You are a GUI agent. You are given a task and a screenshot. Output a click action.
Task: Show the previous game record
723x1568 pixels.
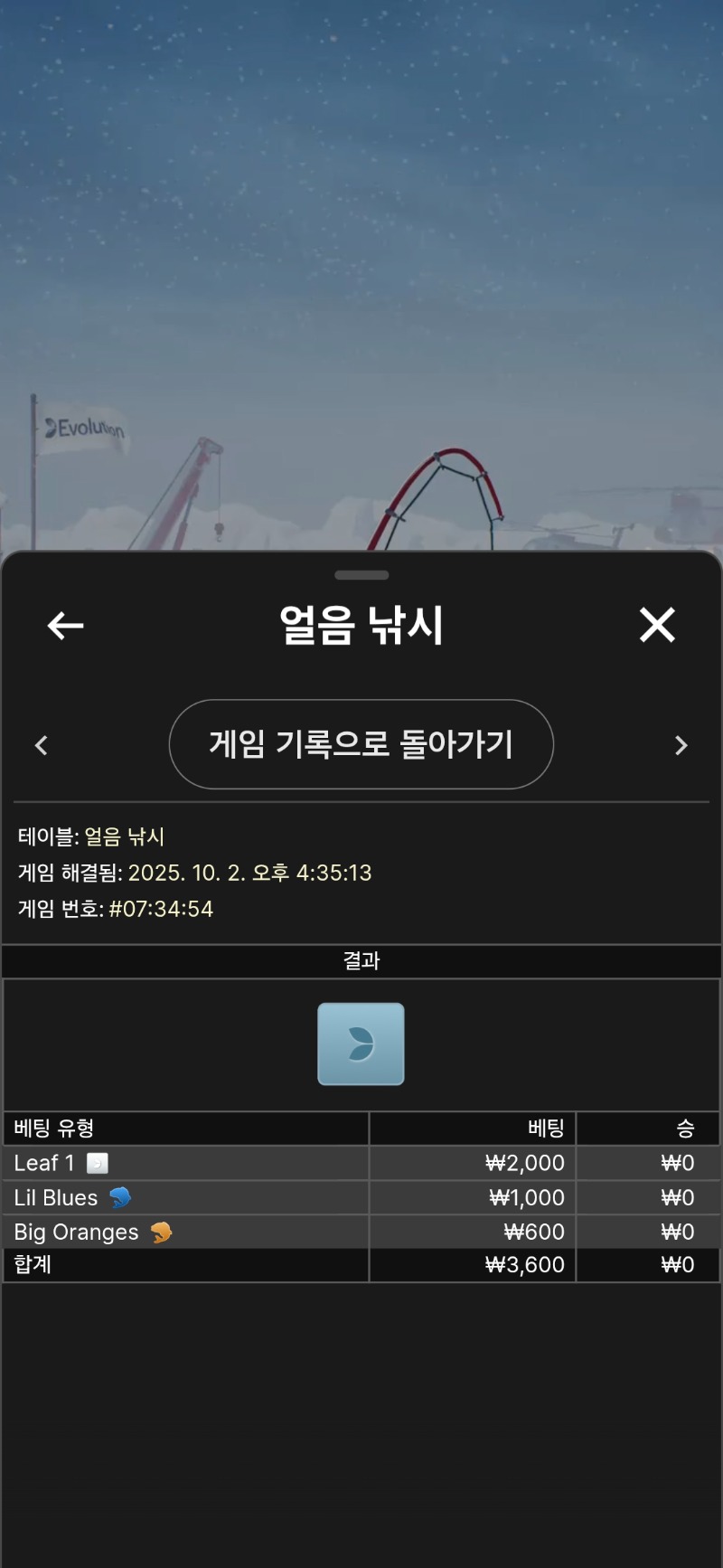(x=41, y=745)
